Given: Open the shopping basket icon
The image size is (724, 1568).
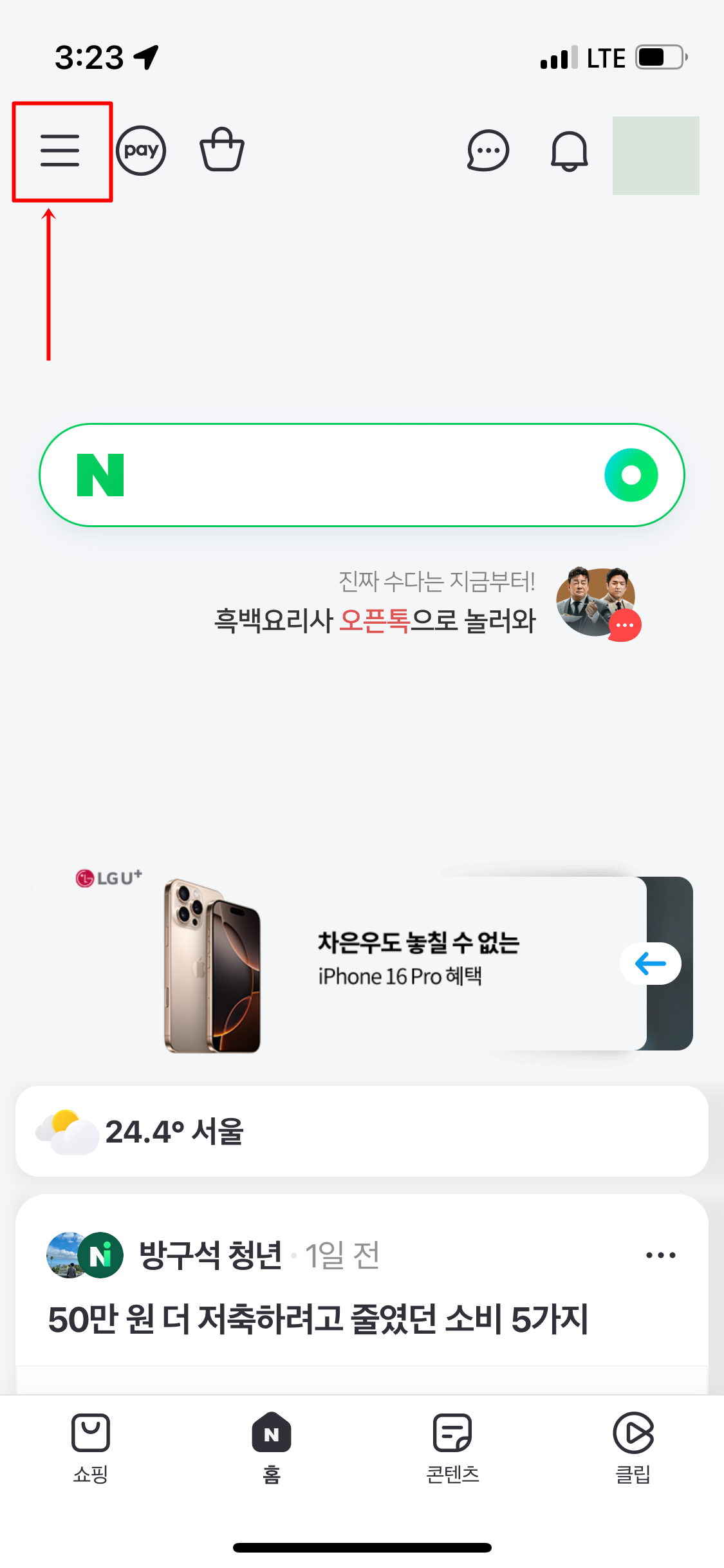Looking at the screenshot, I should pos(222,150).
